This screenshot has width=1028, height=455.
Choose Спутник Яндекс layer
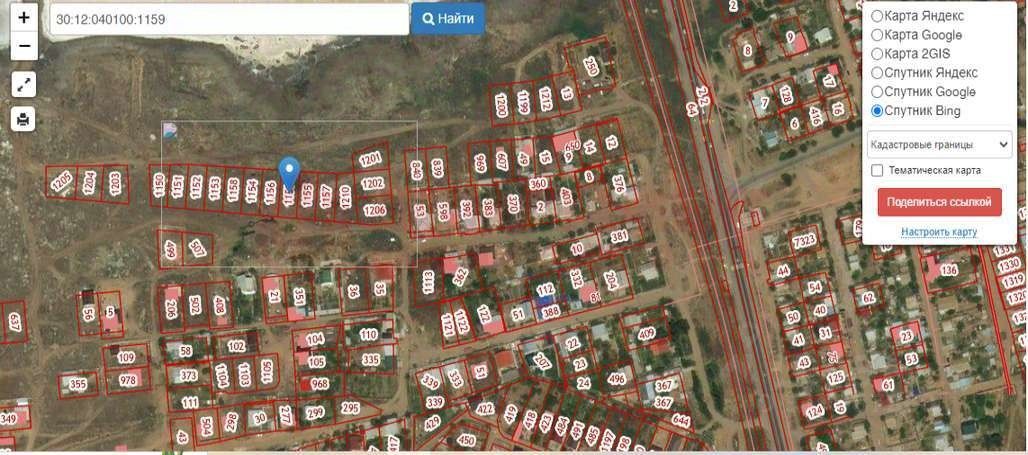(x=877, y=73)
